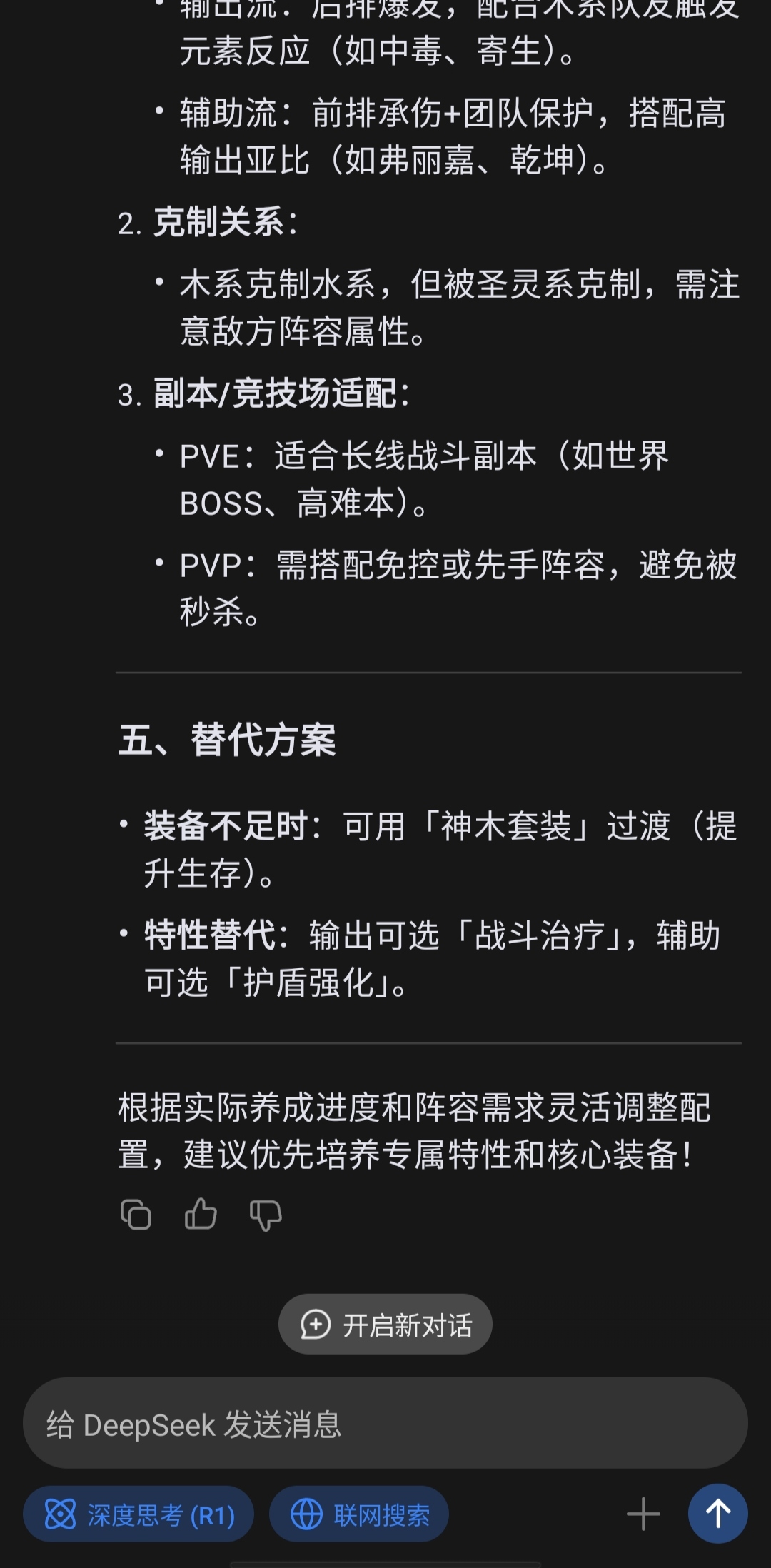Toggle 联网搜索 web search

(359, 1514)
